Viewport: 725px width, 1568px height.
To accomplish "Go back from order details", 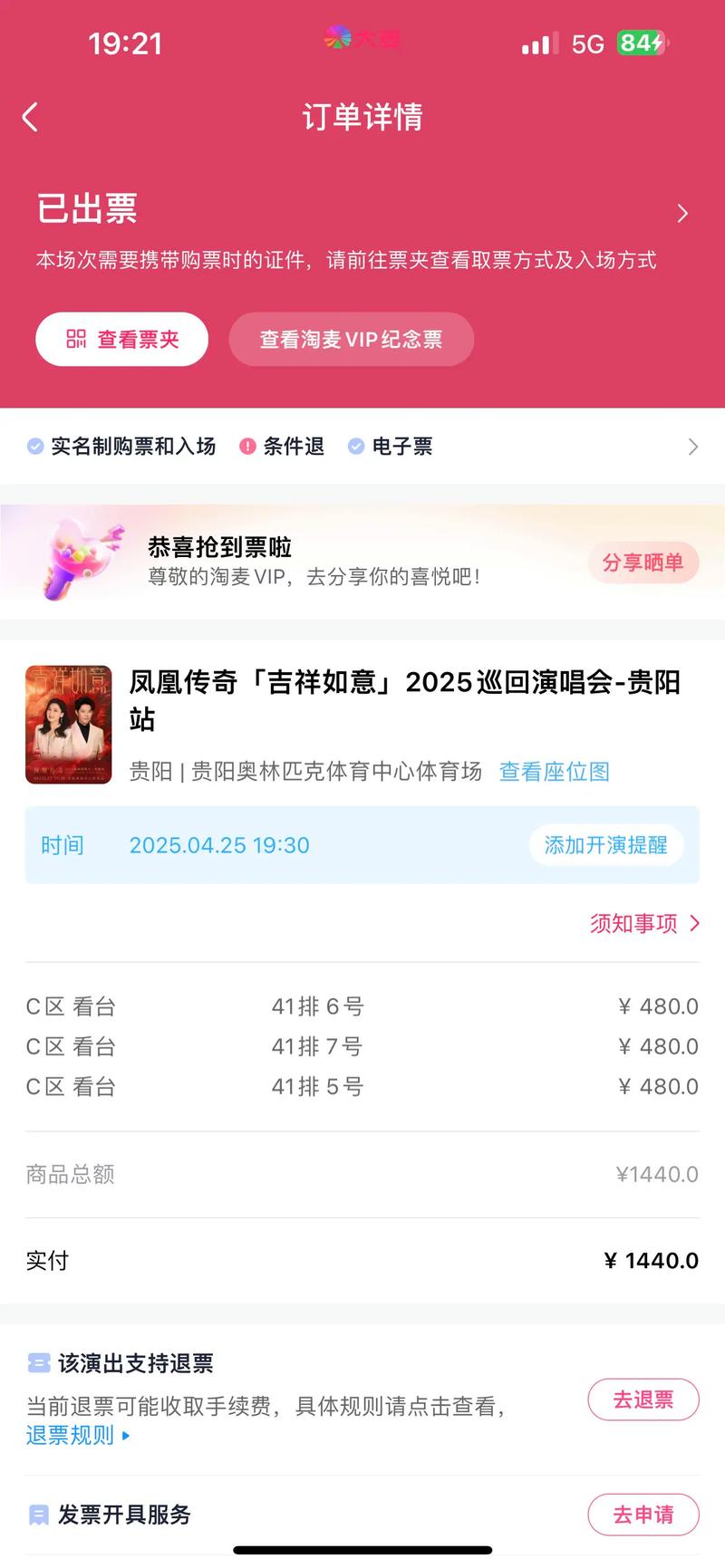I will click(x=30, y=117).
